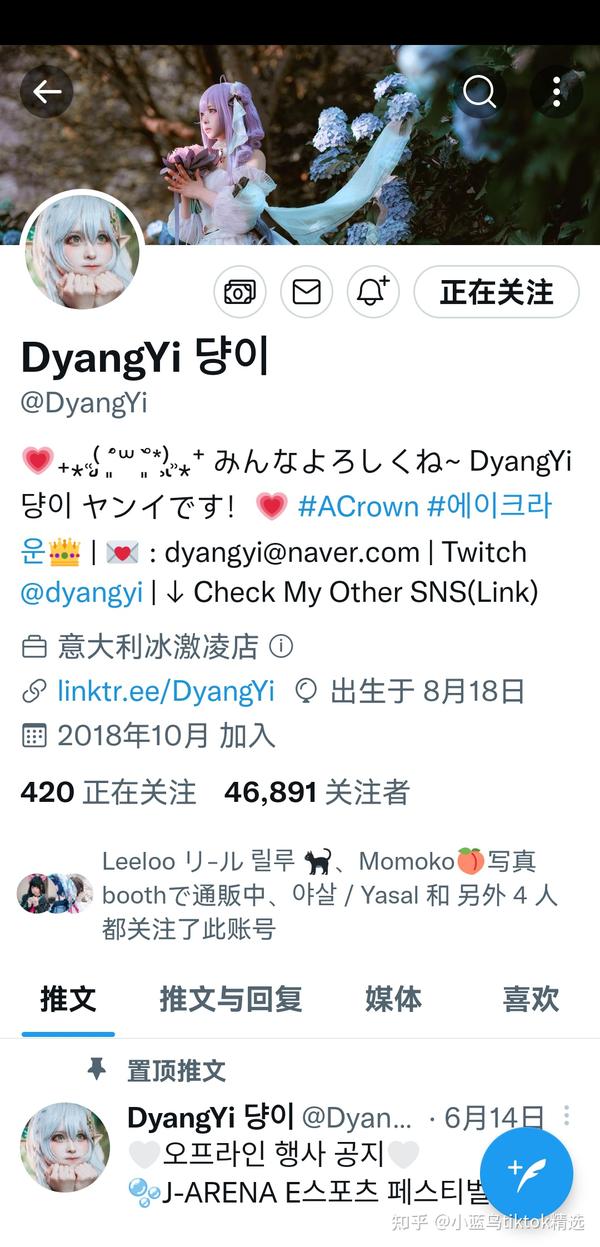This screenshot has height=1247, width=600.
Task: Switch to the 媒体 tab
Action: (x=393, y=998)
